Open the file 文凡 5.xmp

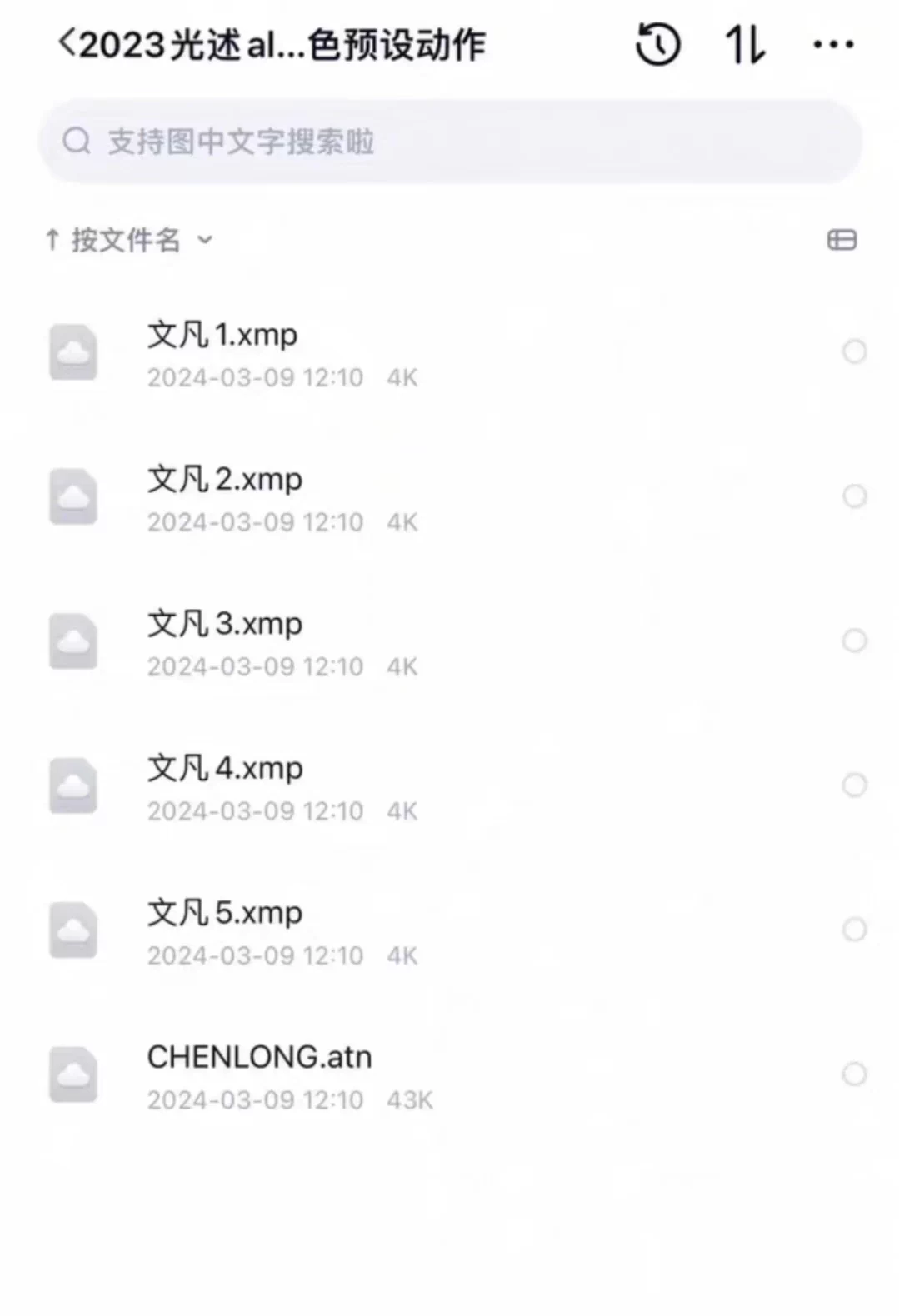(225, 914)
